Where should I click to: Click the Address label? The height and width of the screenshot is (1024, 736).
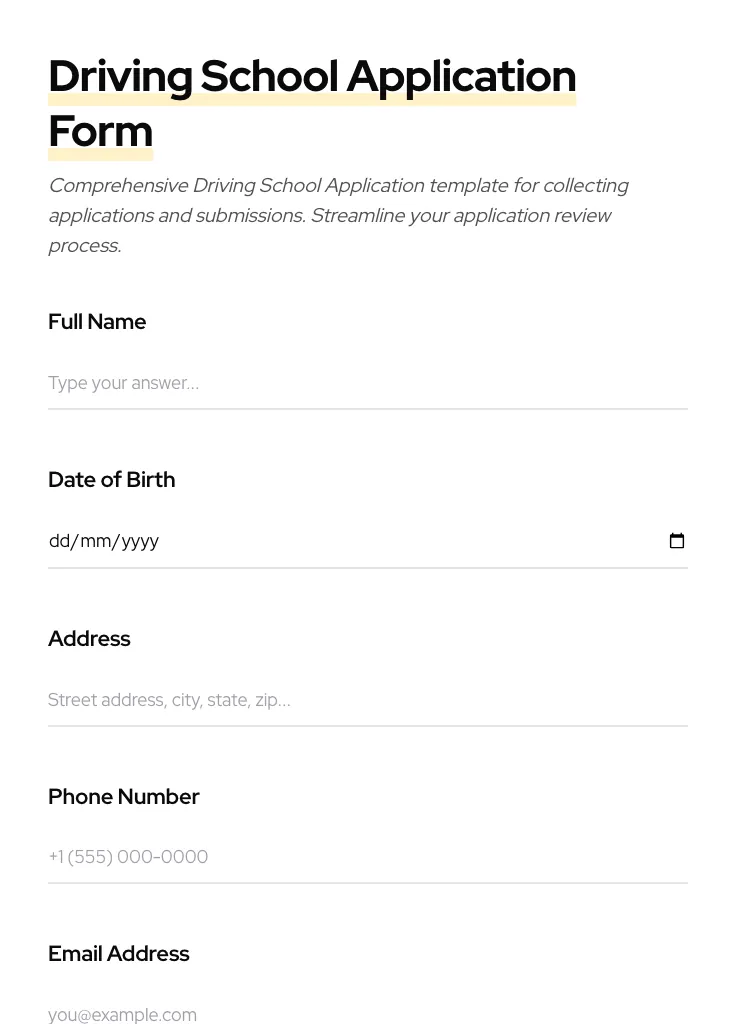(x=89, y=639)
